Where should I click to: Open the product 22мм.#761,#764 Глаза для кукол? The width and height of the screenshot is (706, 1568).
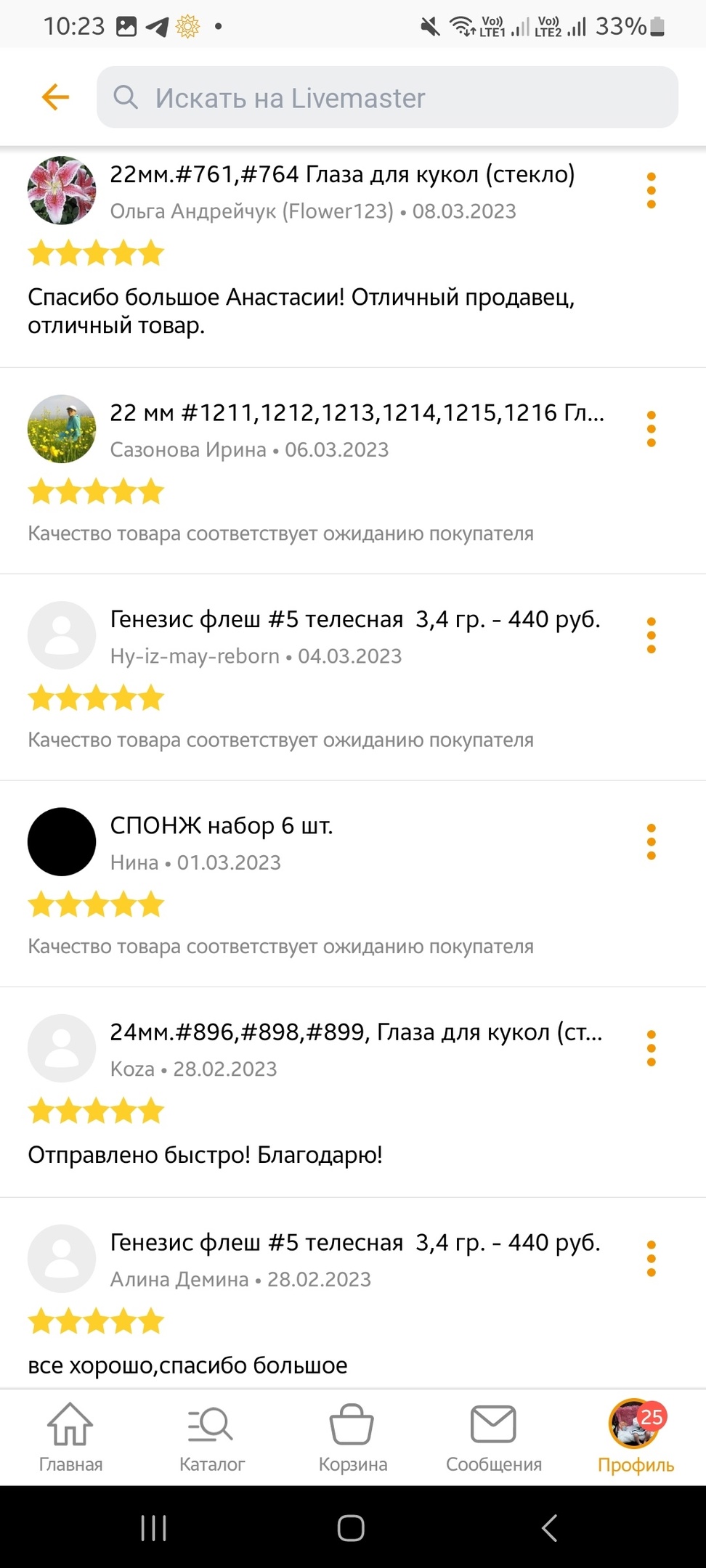(342, 175)
